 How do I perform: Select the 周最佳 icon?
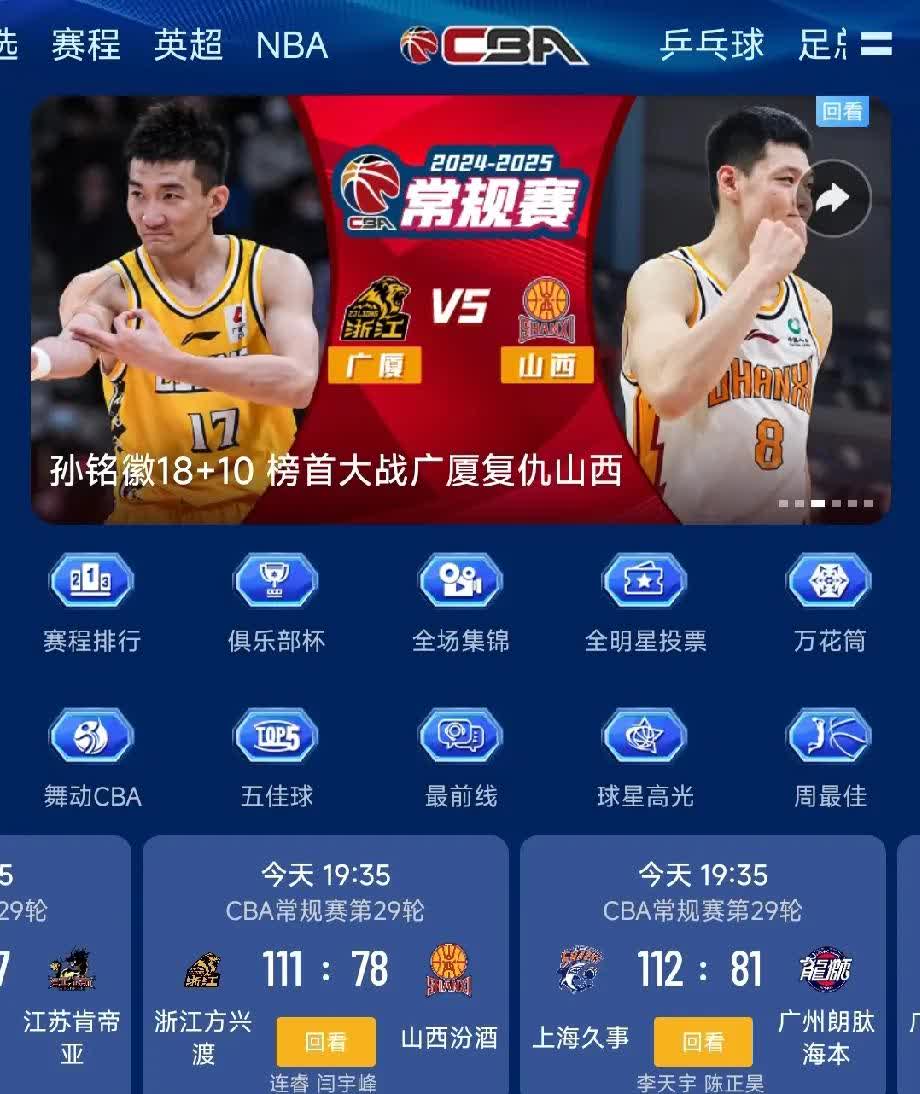[827, 737]
